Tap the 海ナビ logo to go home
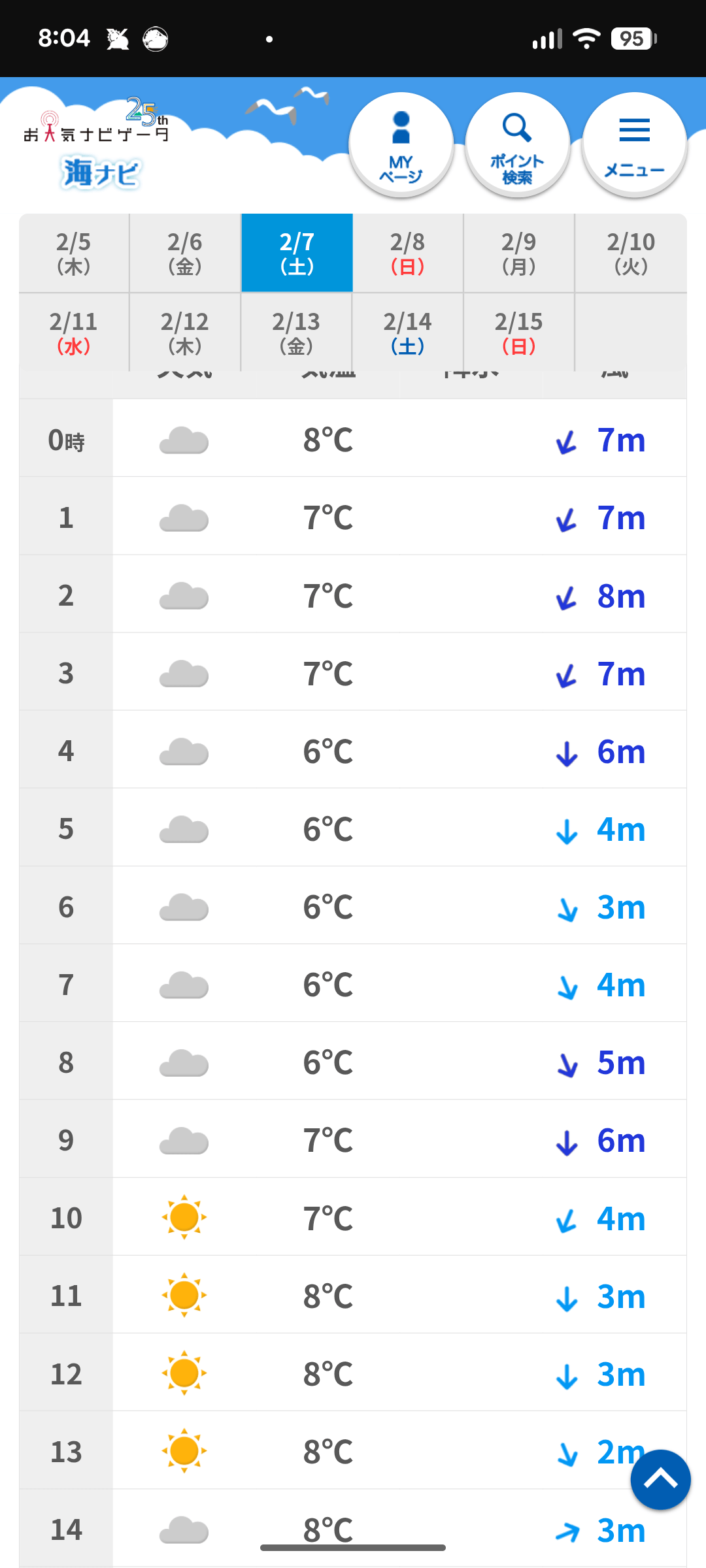The width and height of the screenshot is (706, 1568). click(99, 173)
